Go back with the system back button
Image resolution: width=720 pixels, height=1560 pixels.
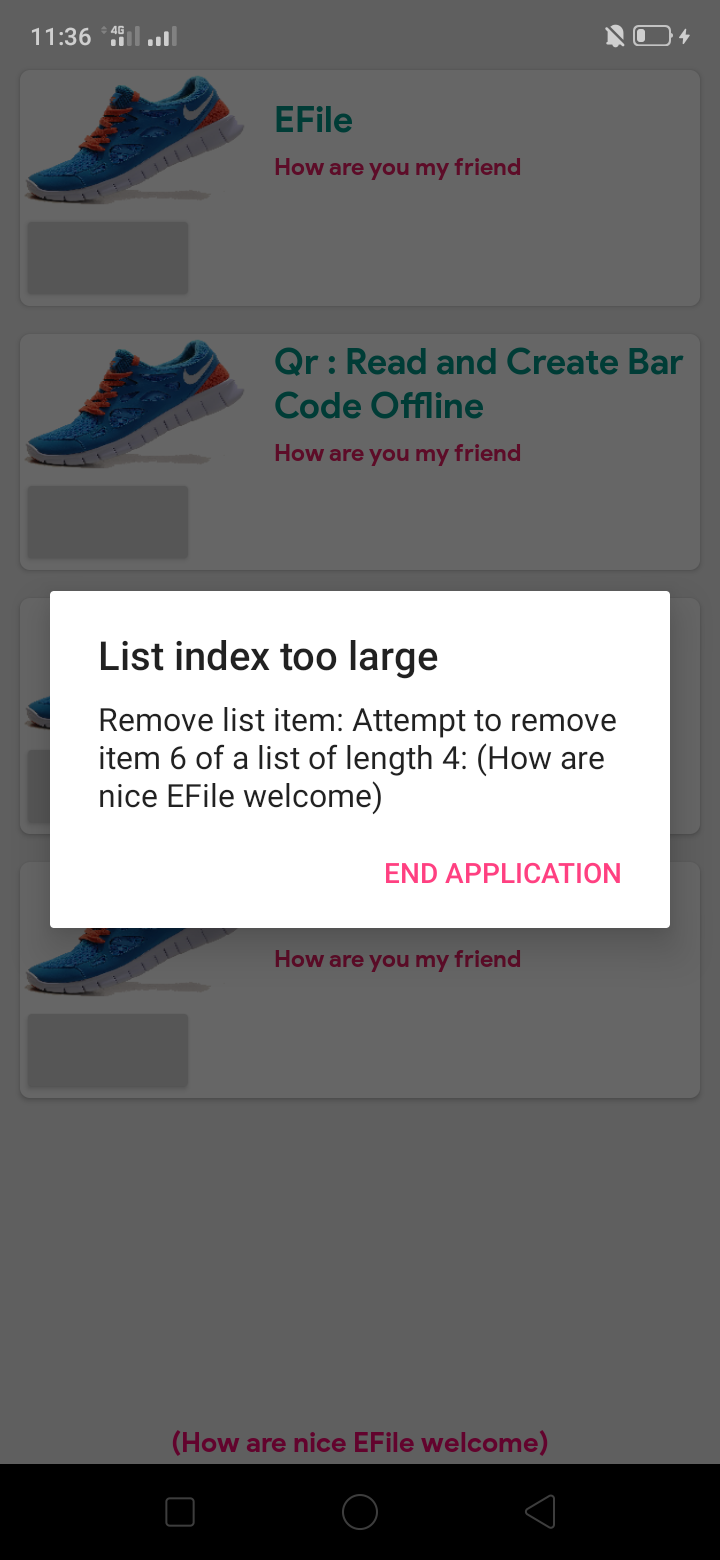click(x=540, y=1512)
